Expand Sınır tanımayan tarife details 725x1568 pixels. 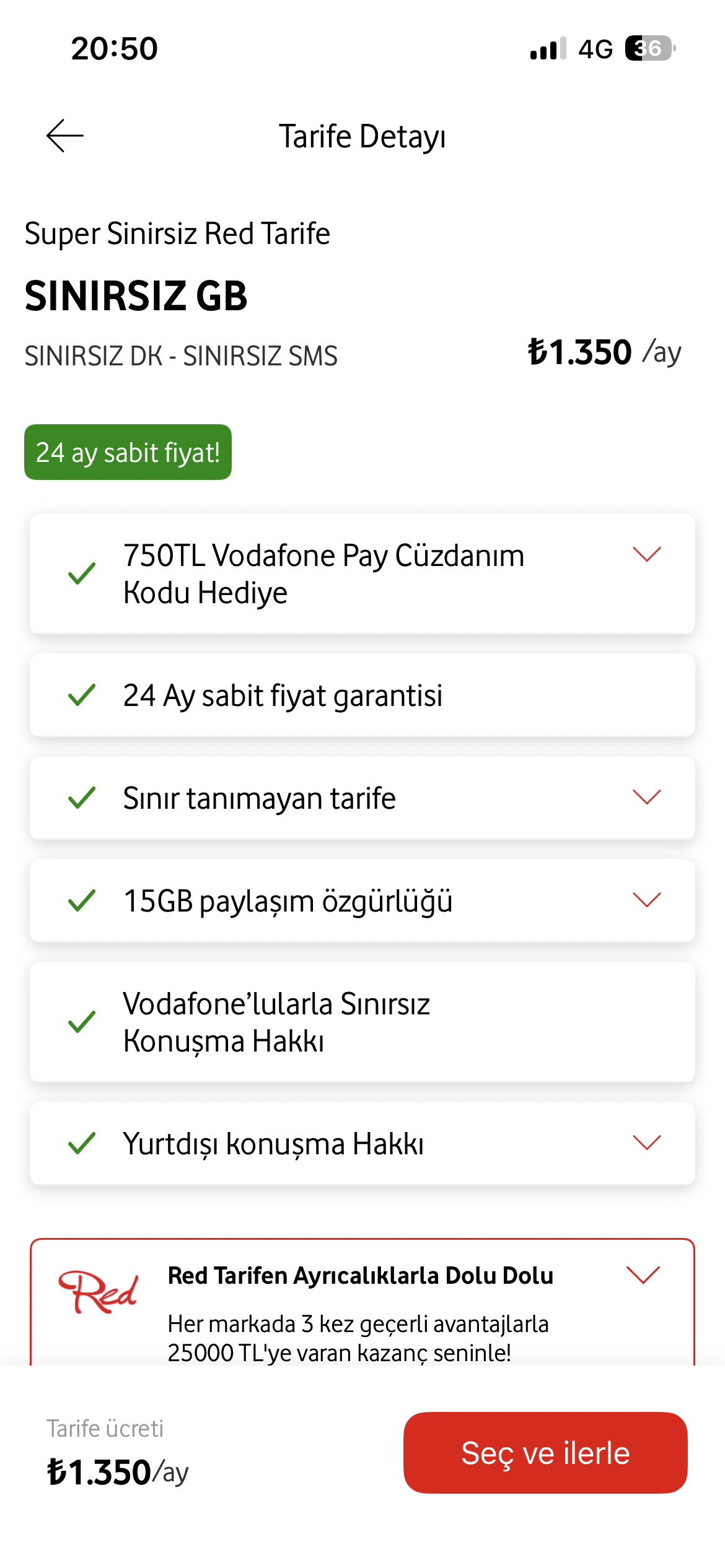click(646, 797)
